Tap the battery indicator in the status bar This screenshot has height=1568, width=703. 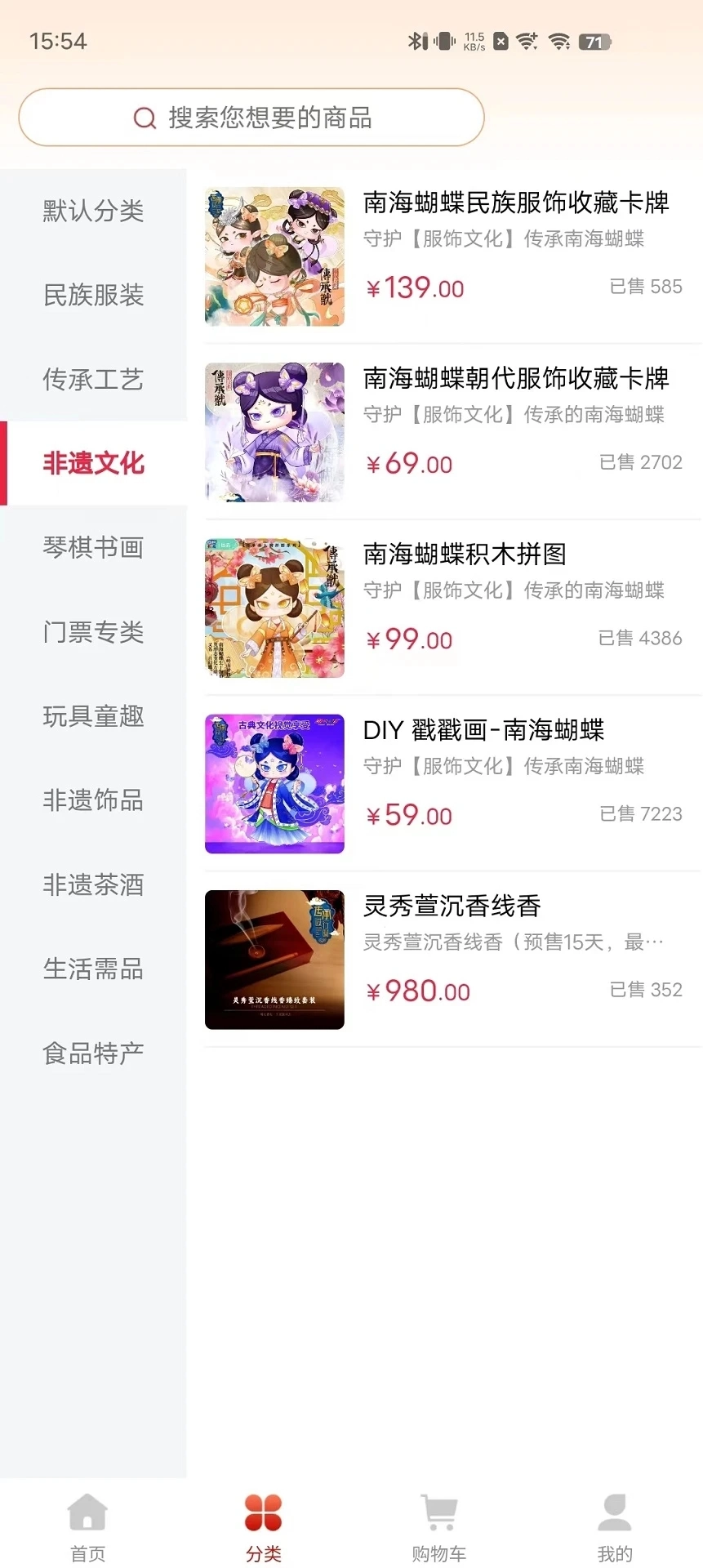(x=595, y=40)
